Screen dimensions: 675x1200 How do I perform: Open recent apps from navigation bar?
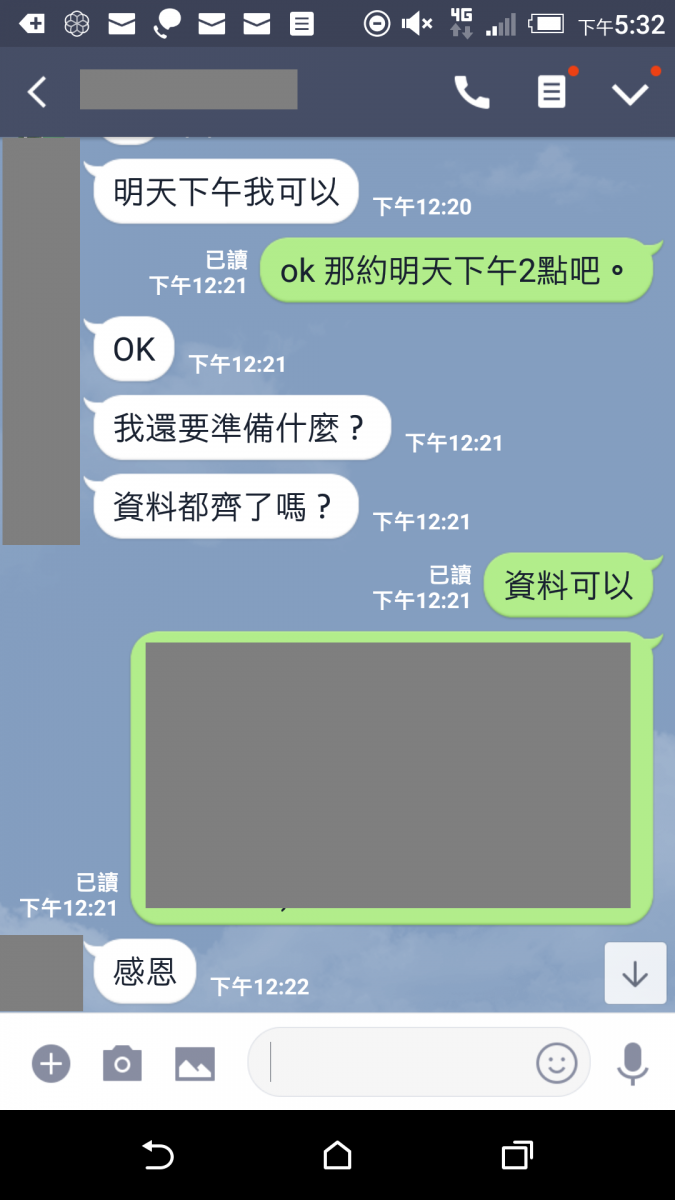click(x=516, y=1156)
